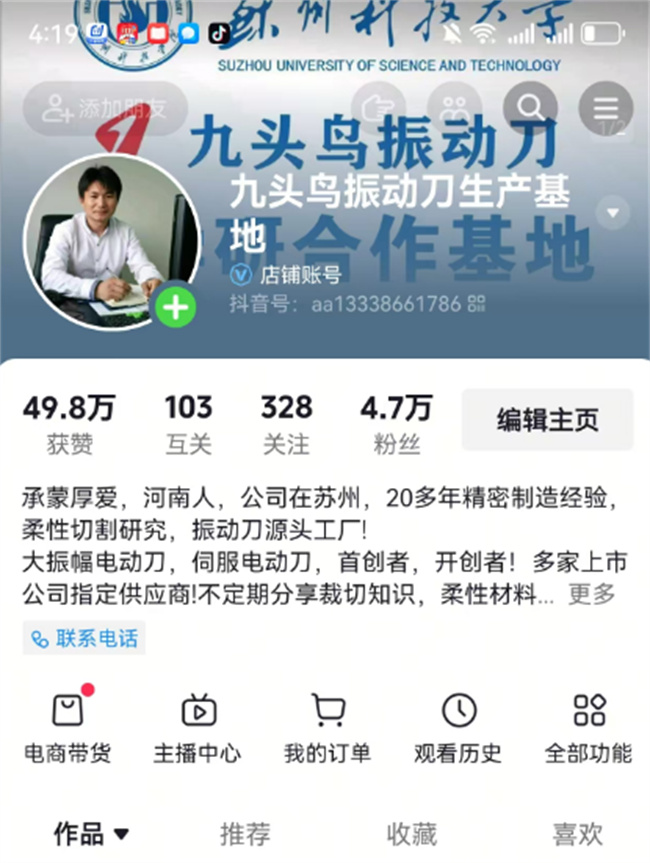The width and height of the screenshot is (650, 863).
Task: Tap the 添加朋友 add friend button
Action: (106, 109)
